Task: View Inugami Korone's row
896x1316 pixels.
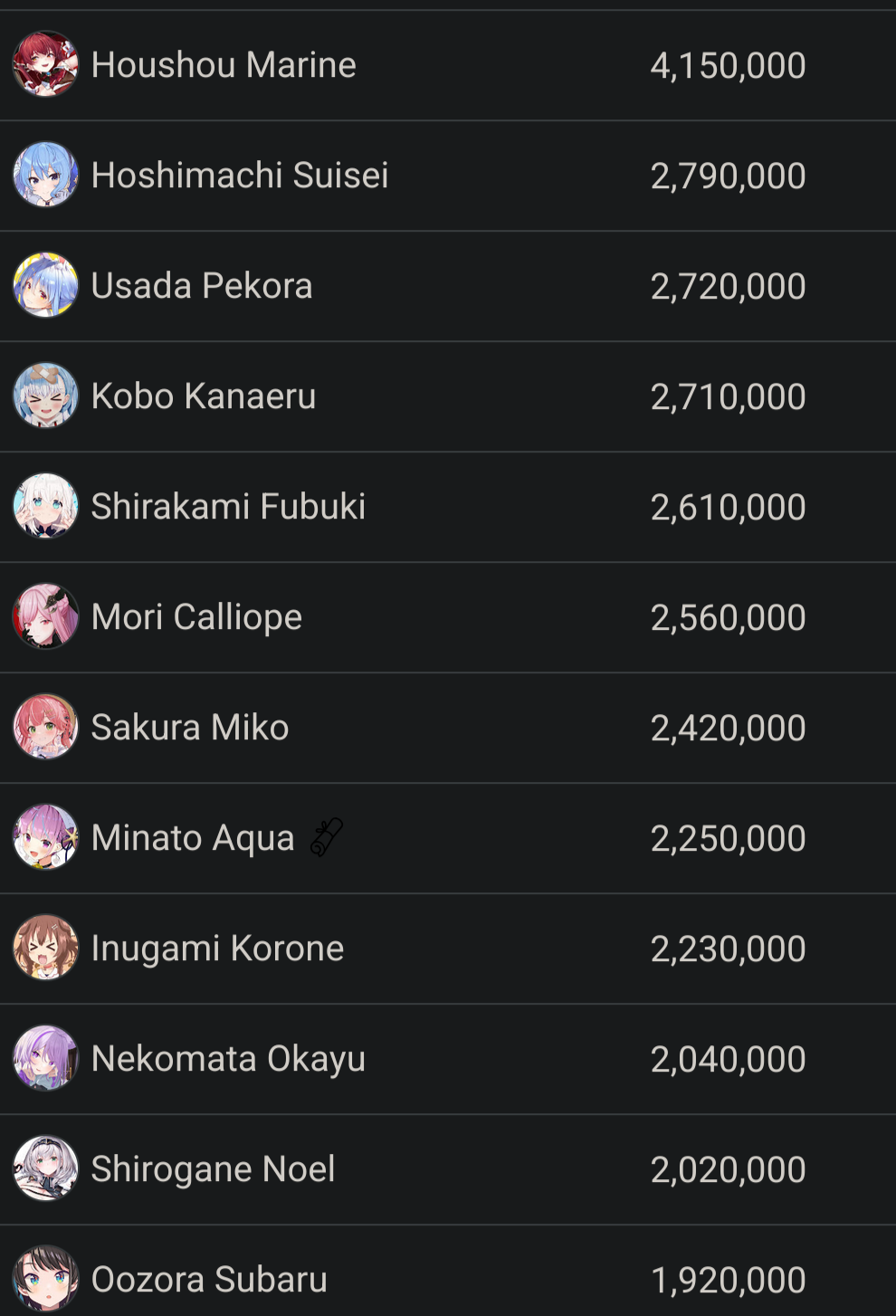Action: click(x=217, y=949)
